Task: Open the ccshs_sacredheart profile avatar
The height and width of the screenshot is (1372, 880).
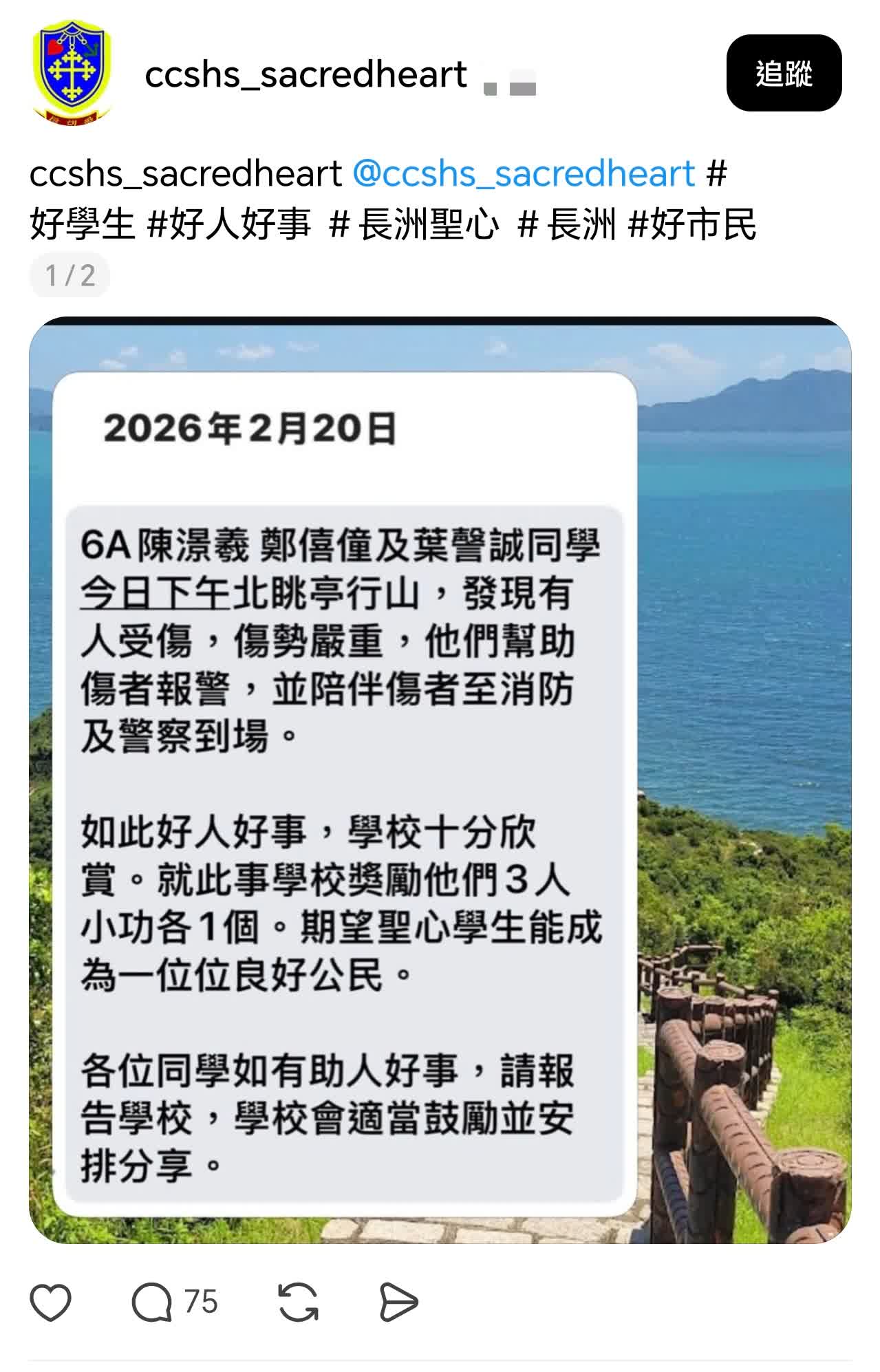Action: tap(72, 72)
